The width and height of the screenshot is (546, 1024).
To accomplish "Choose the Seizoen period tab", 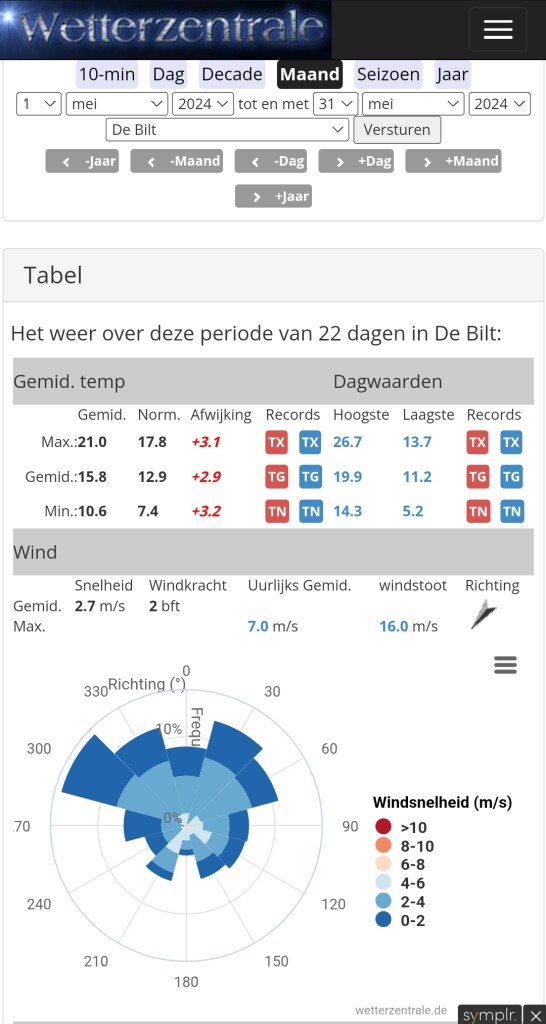I will 388,74.
